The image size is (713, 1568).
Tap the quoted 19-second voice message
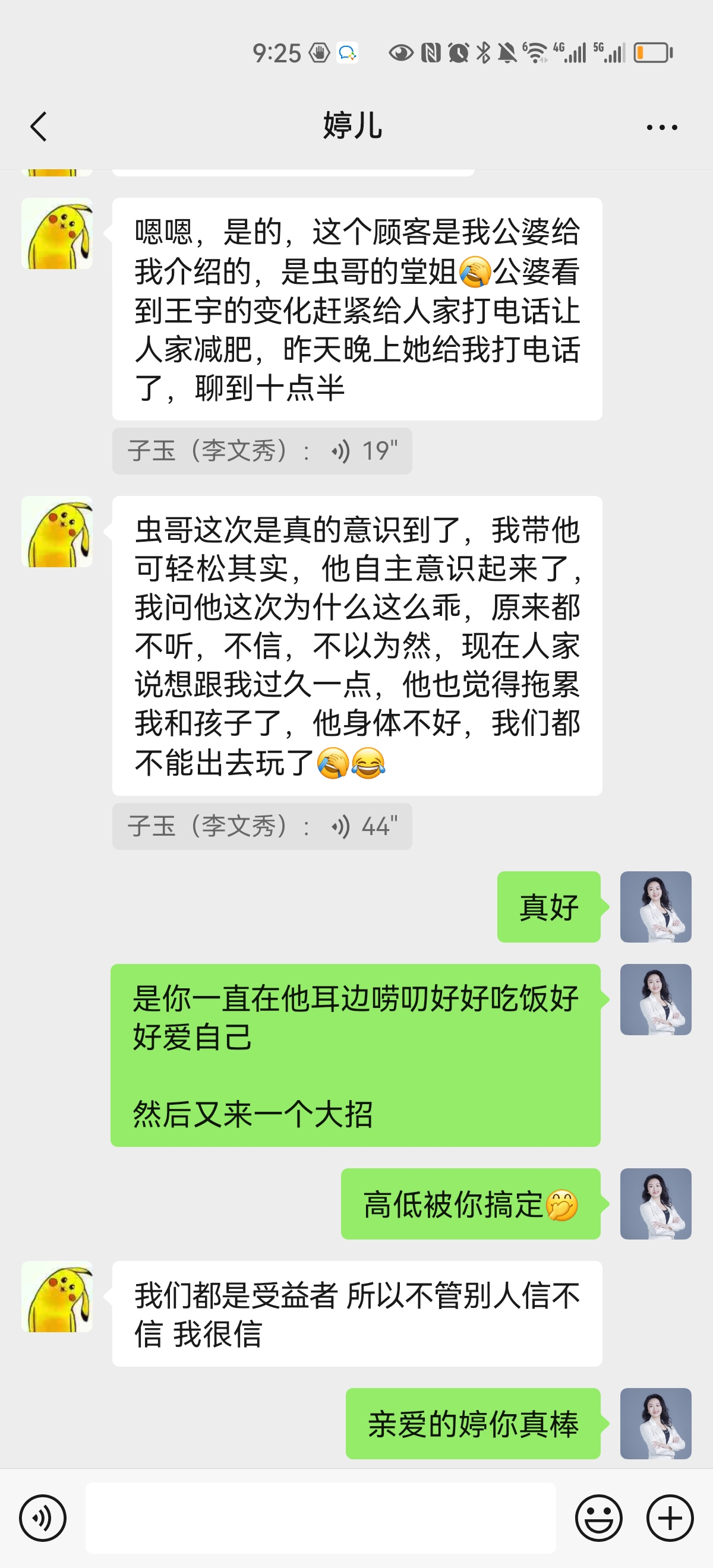click(x=262, y=451)
